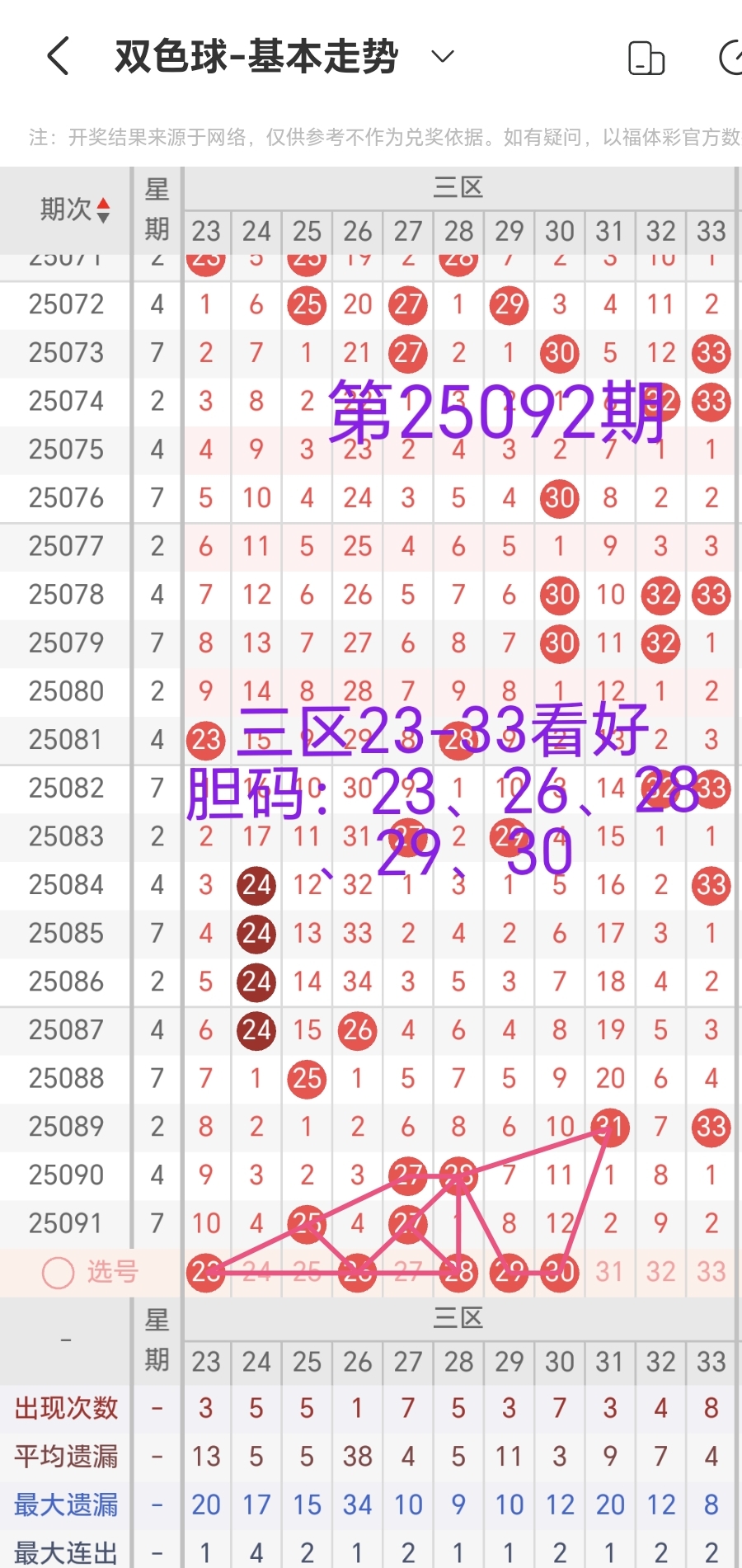Screen dimensions: 742x1568
Task: Toggle selection of number 31 in 选号 row
Action: 610,1273
